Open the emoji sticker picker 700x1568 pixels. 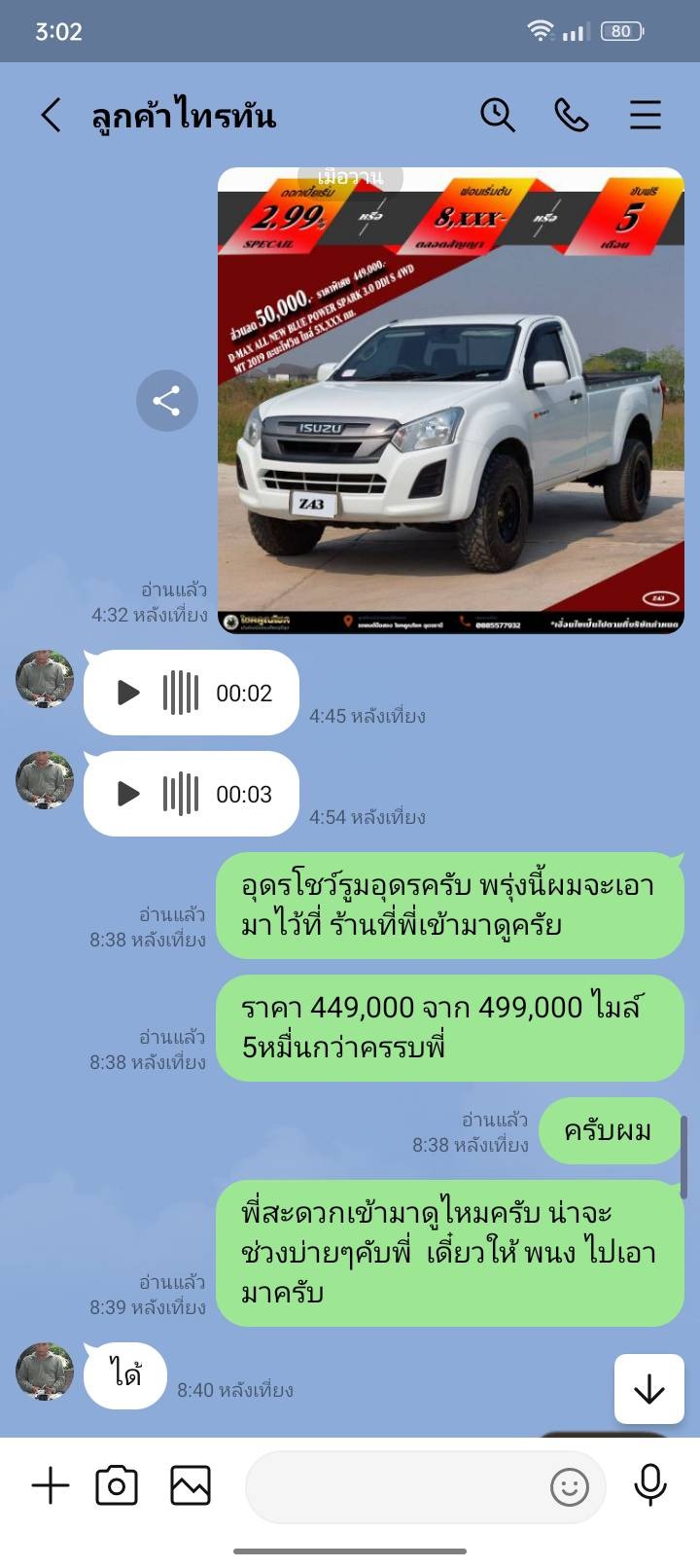point(570,1486)
